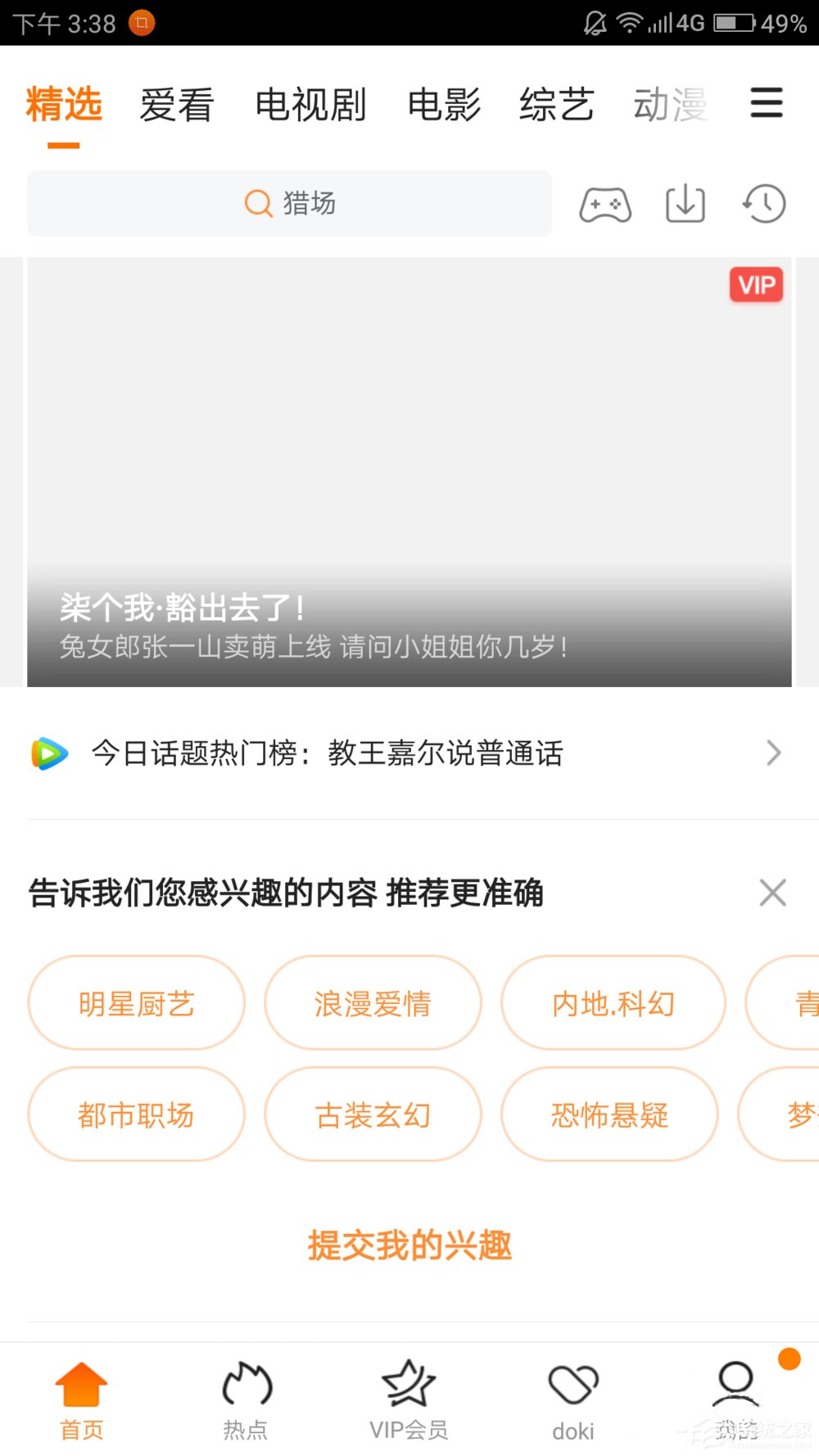Switch to the 电视剧 tab
Image resolution: width=819 pixels, height=1456 pixels.
(x=310, y=105)
